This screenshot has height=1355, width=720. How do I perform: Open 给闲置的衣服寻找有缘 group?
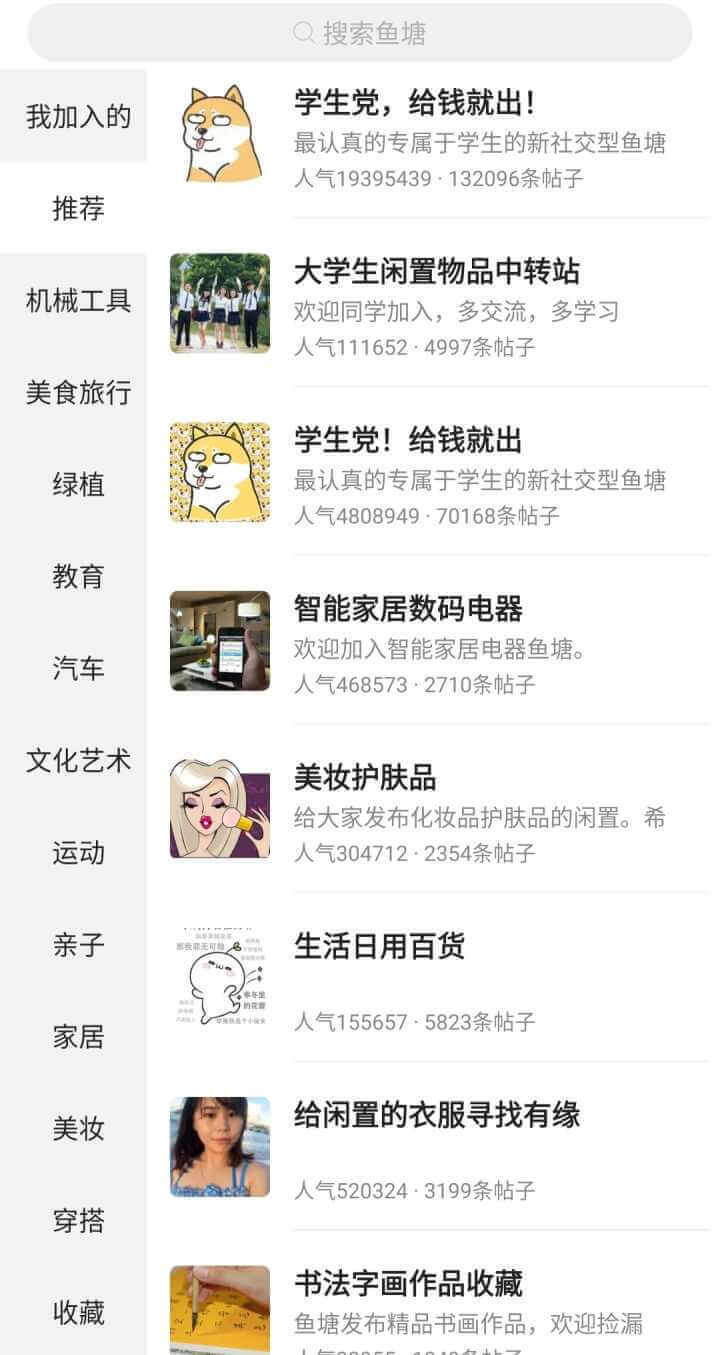[x=438, y=1148]
